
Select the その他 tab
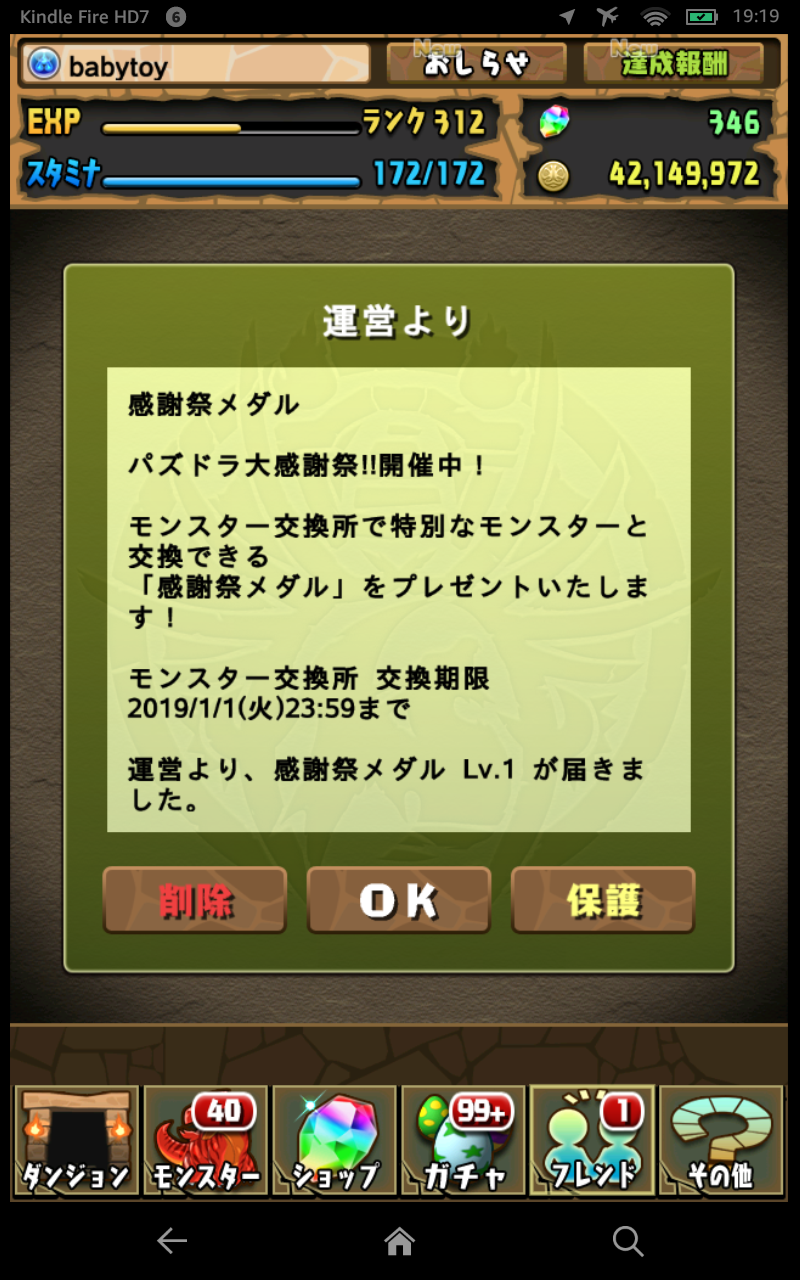721,1142
